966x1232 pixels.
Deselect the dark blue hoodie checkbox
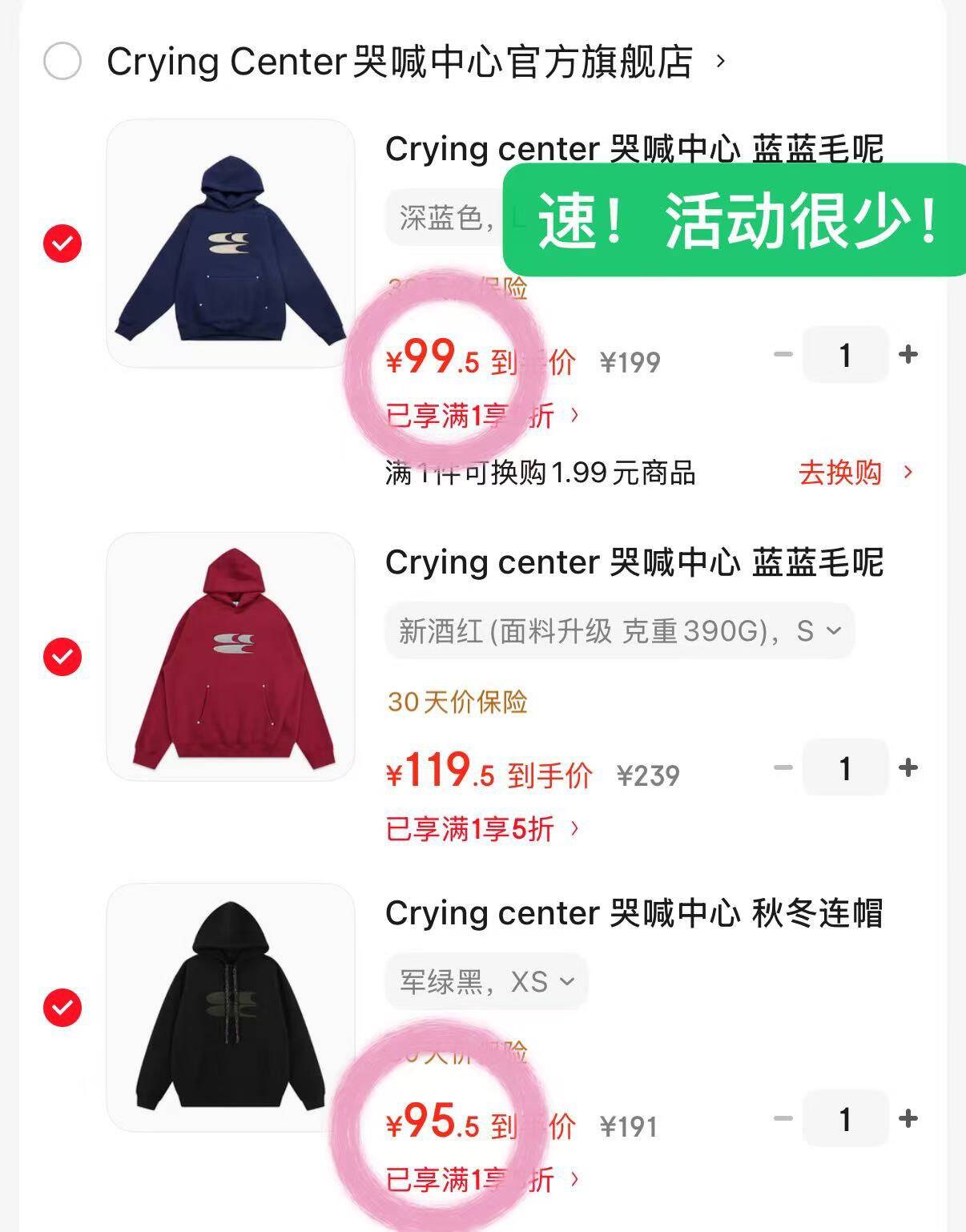[61, 242]
